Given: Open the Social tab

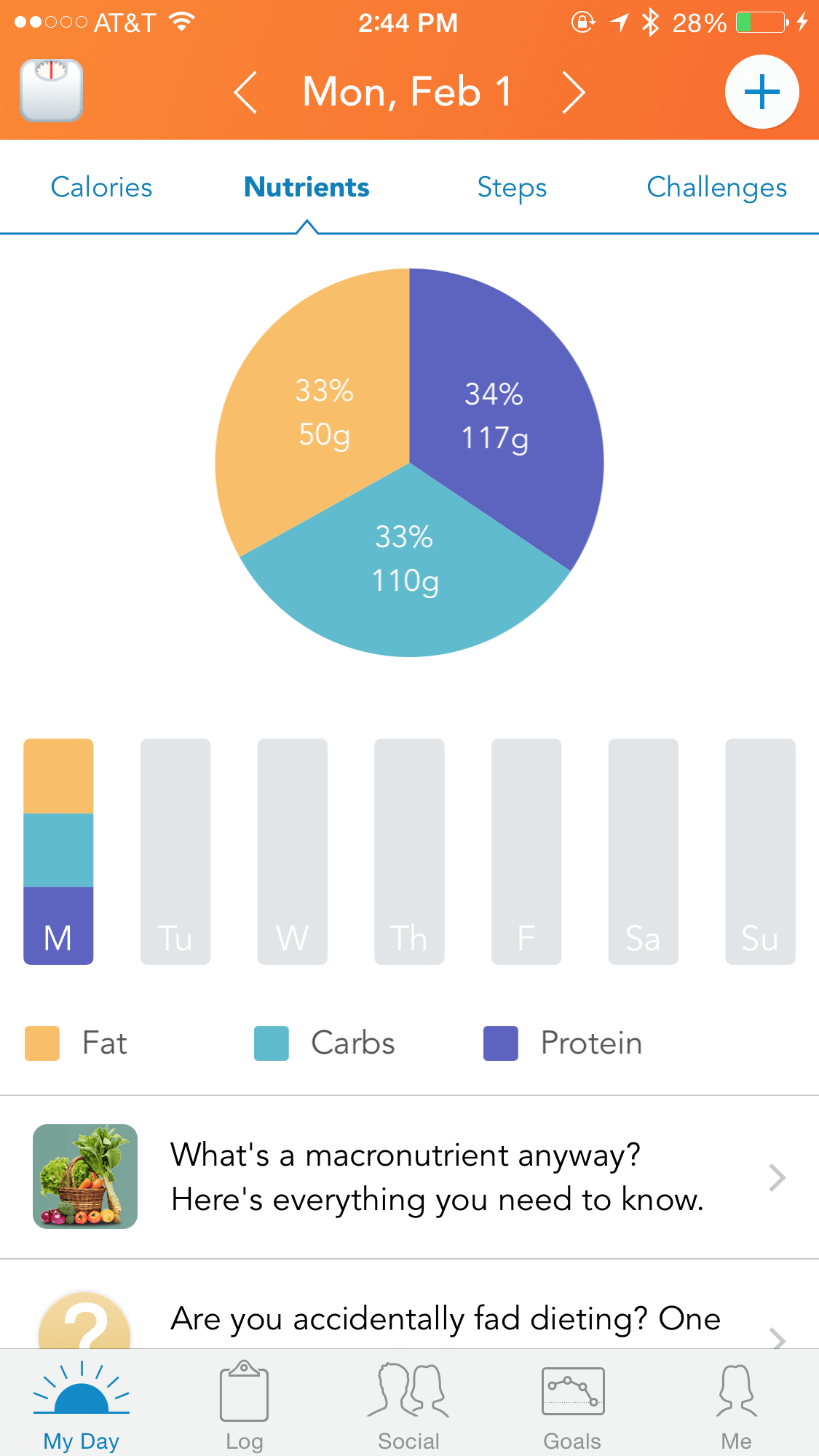Looking at the screenshot, I should pos(408,1406).
